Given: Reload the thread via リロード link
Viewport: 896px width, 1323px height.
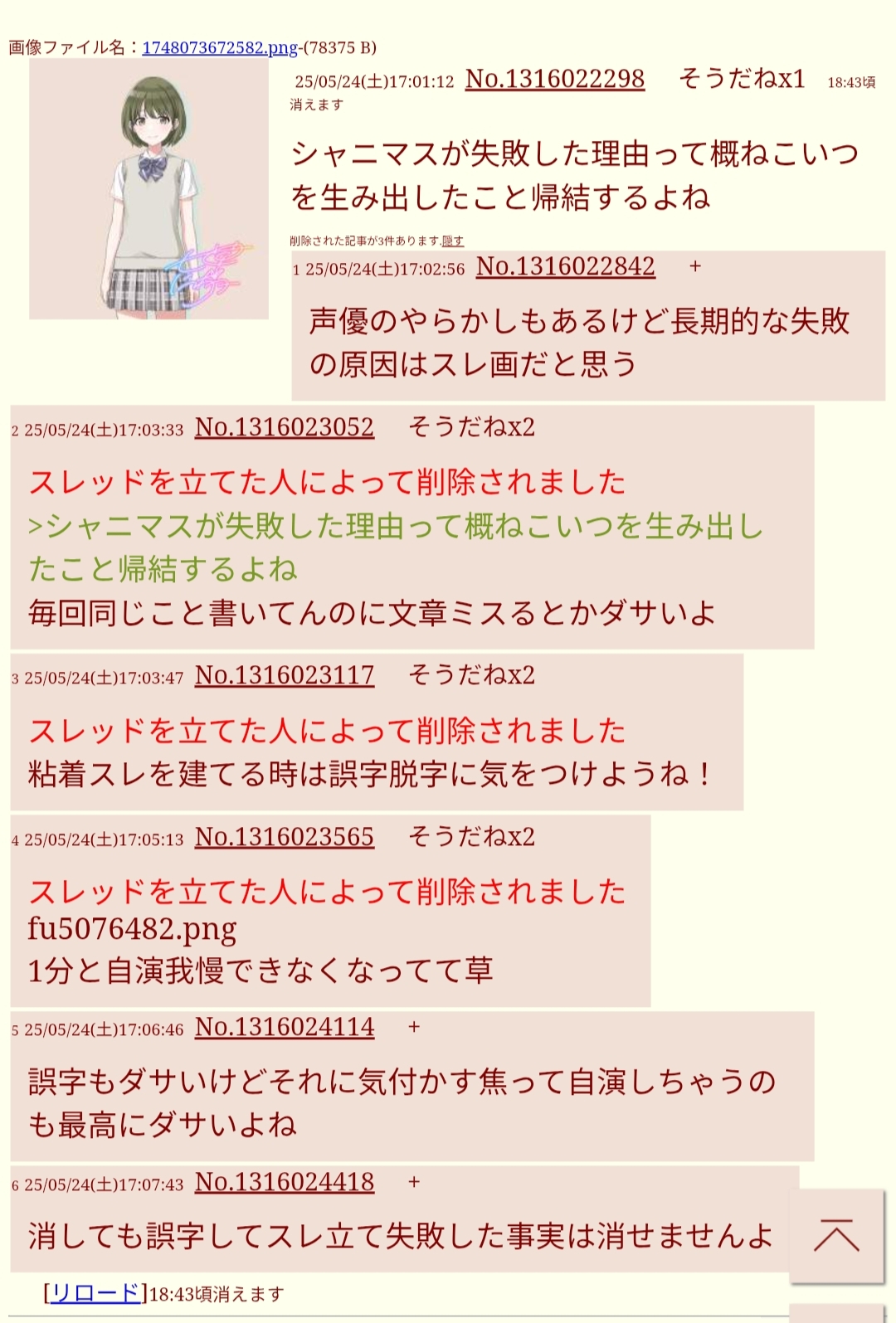Looking at the screenshot, I should [95, 1293].
